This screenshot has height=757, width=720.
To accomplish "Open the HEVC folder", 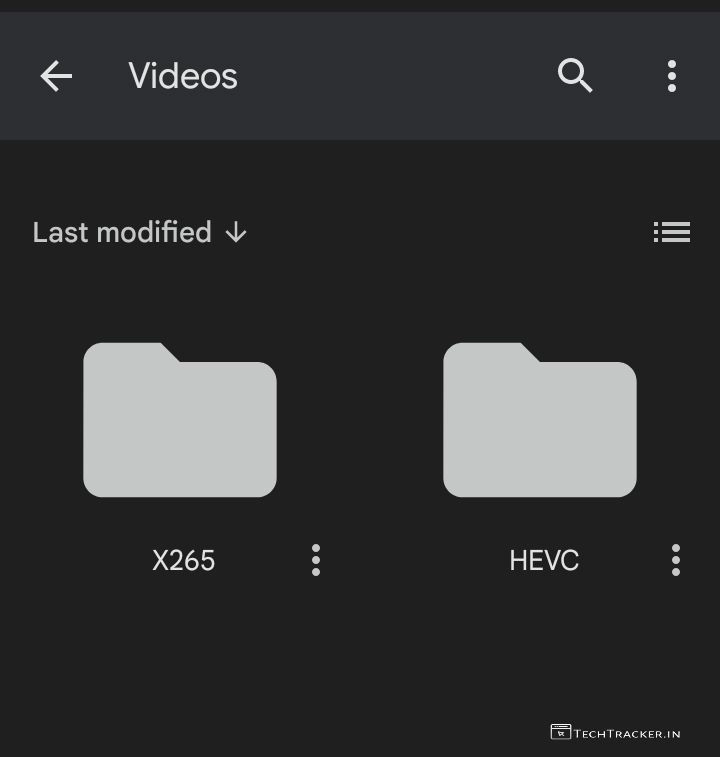I will coord(540,420).
